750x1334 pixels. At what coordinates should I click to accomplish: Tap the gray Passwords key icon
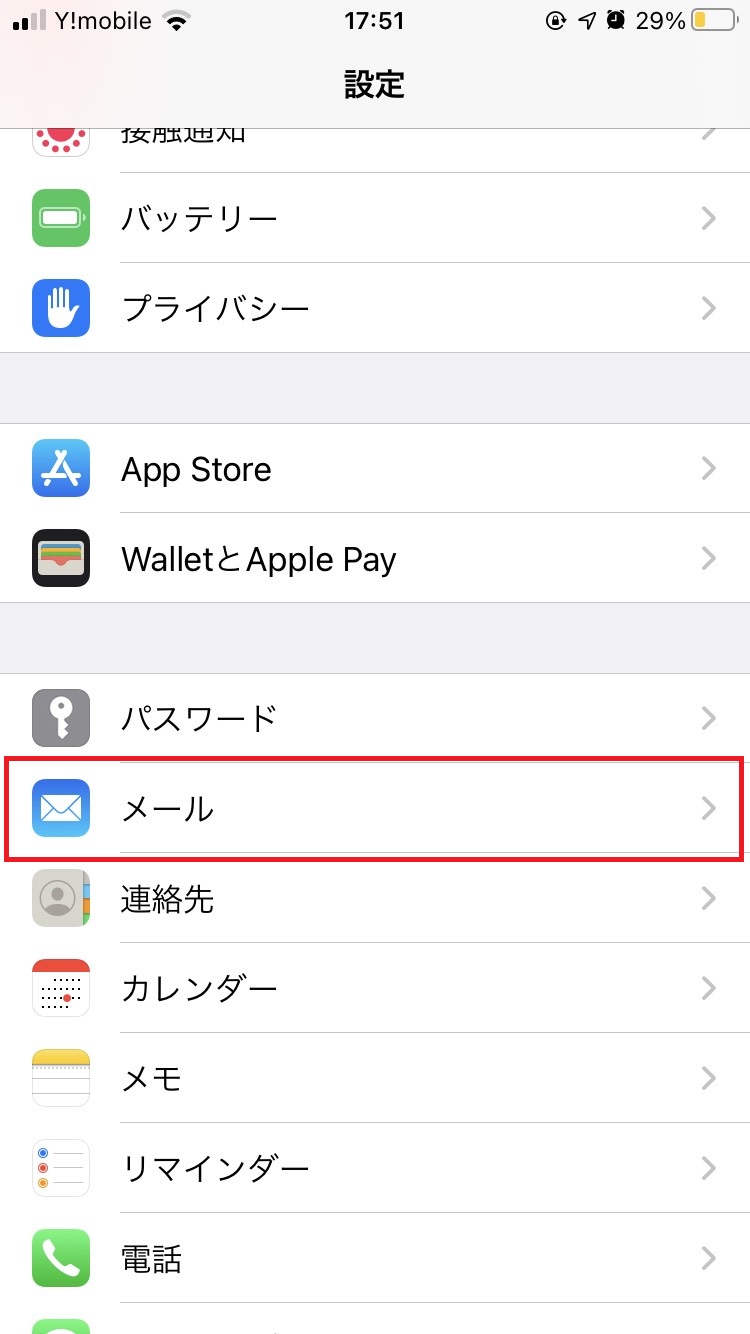pyautogui.click(x=60, y=718)
